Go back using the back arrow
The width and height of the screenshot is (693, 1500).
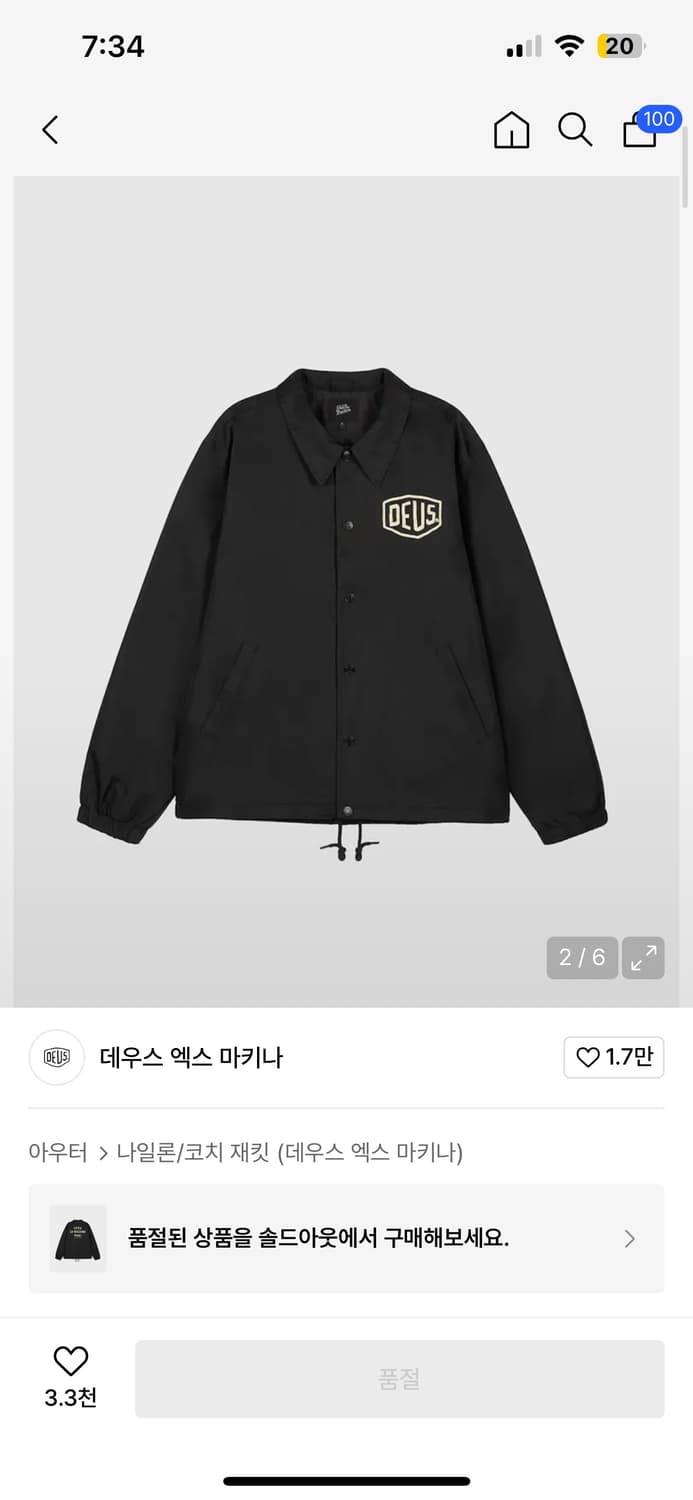51,130
